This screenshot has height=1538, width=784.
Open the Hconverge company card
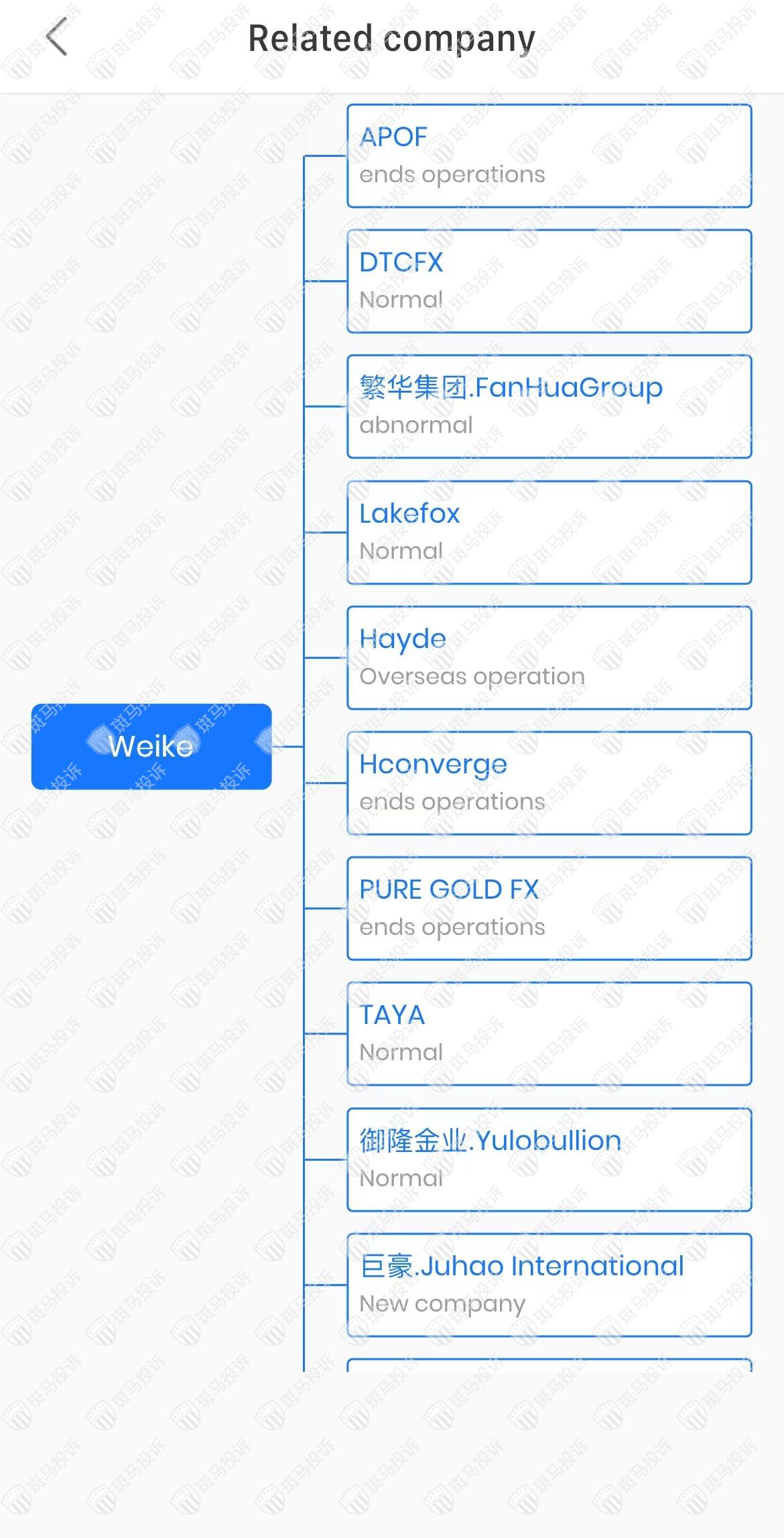(549, 783)
